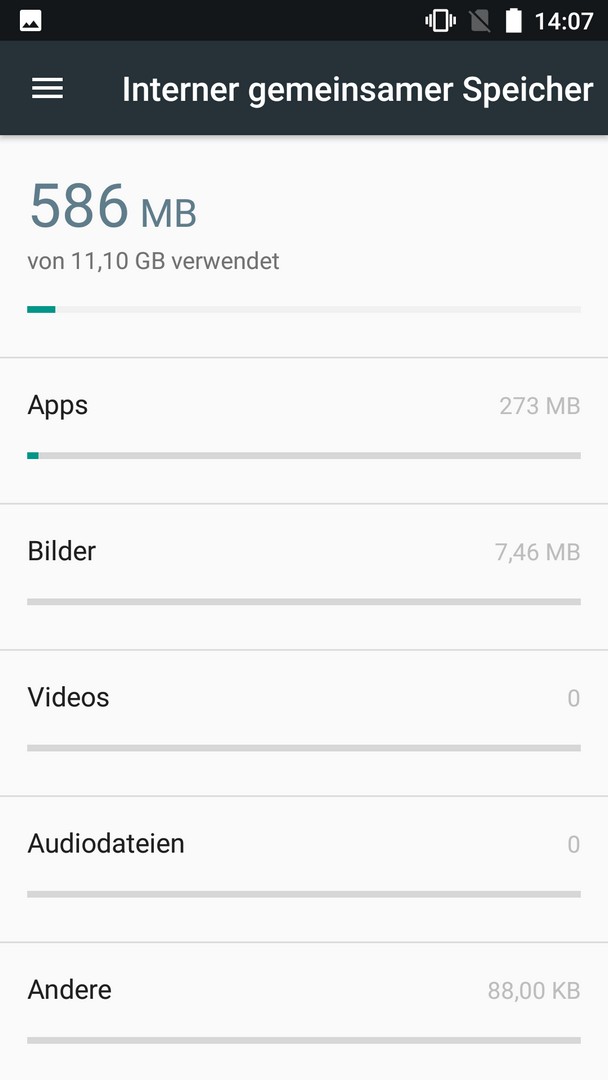Show storage used by Bilder
The width and height of the screenshot is (608, 1080).
tap(304, 575)
